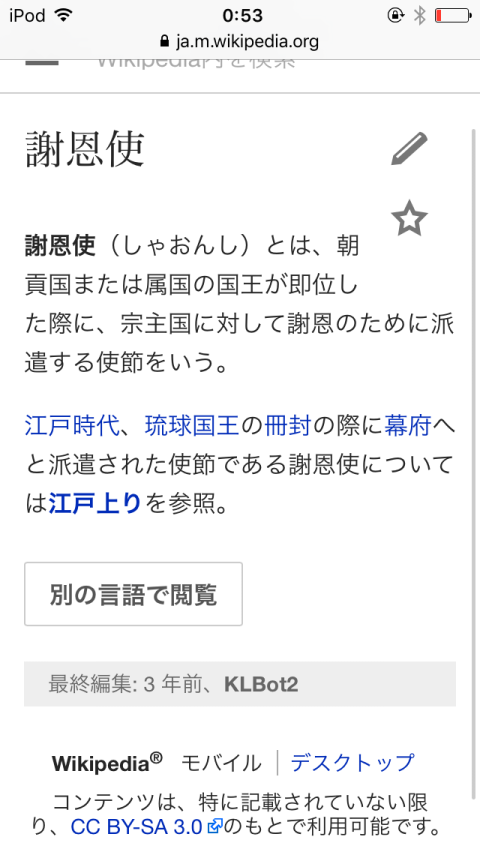This screenshot has width=480, height=852.
Task: Tap the pencil icon to edit the article
Action: (x=409, y=148)
